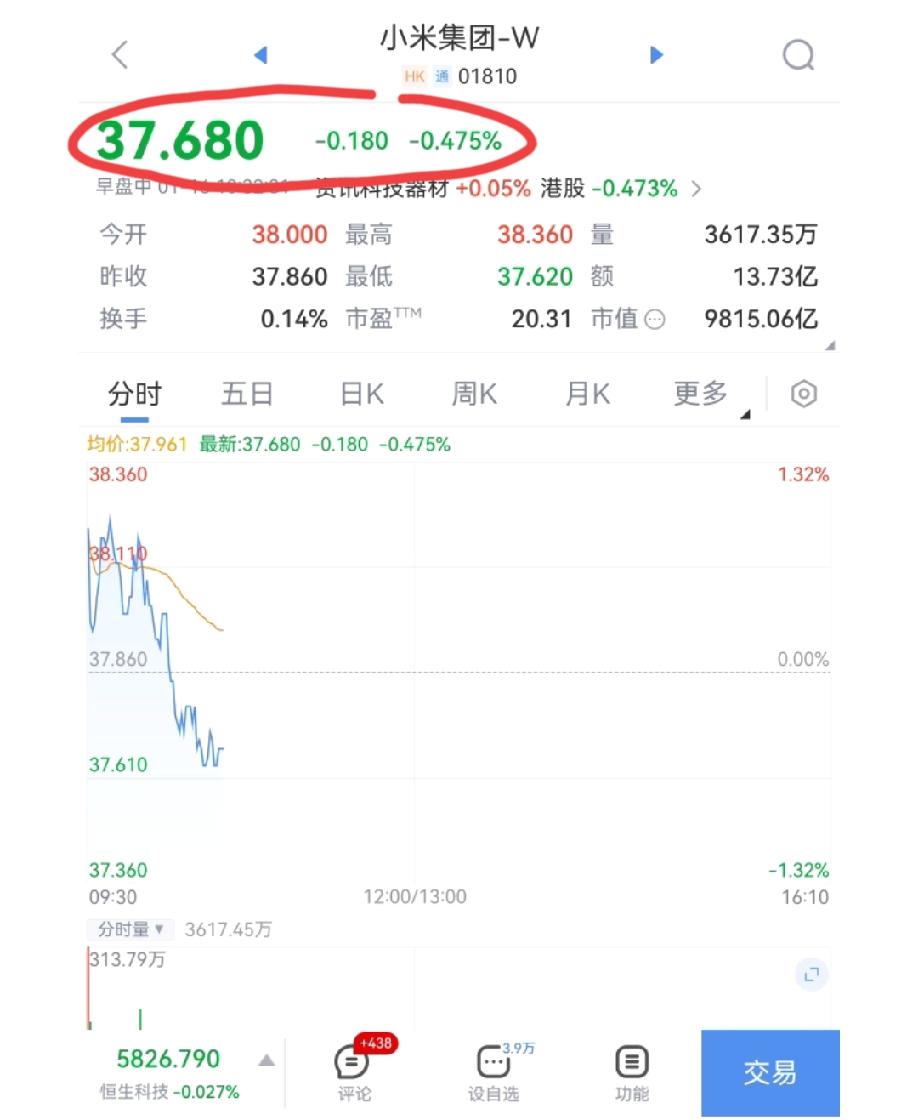Select the 月K monthly chart tab
918x1120 pixels.
point(586,394)
